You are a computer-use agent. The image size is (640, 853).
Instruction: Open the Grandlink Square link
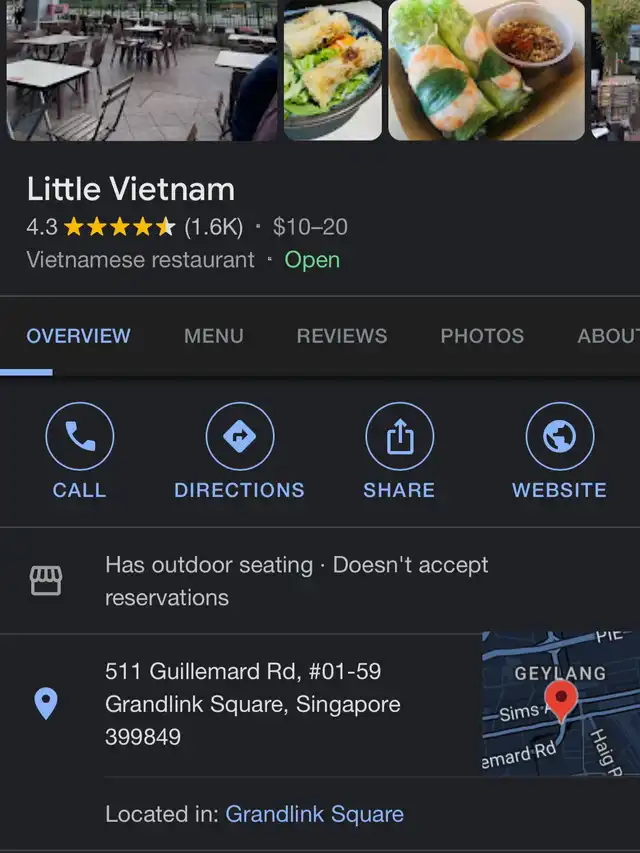coord(315,814)
